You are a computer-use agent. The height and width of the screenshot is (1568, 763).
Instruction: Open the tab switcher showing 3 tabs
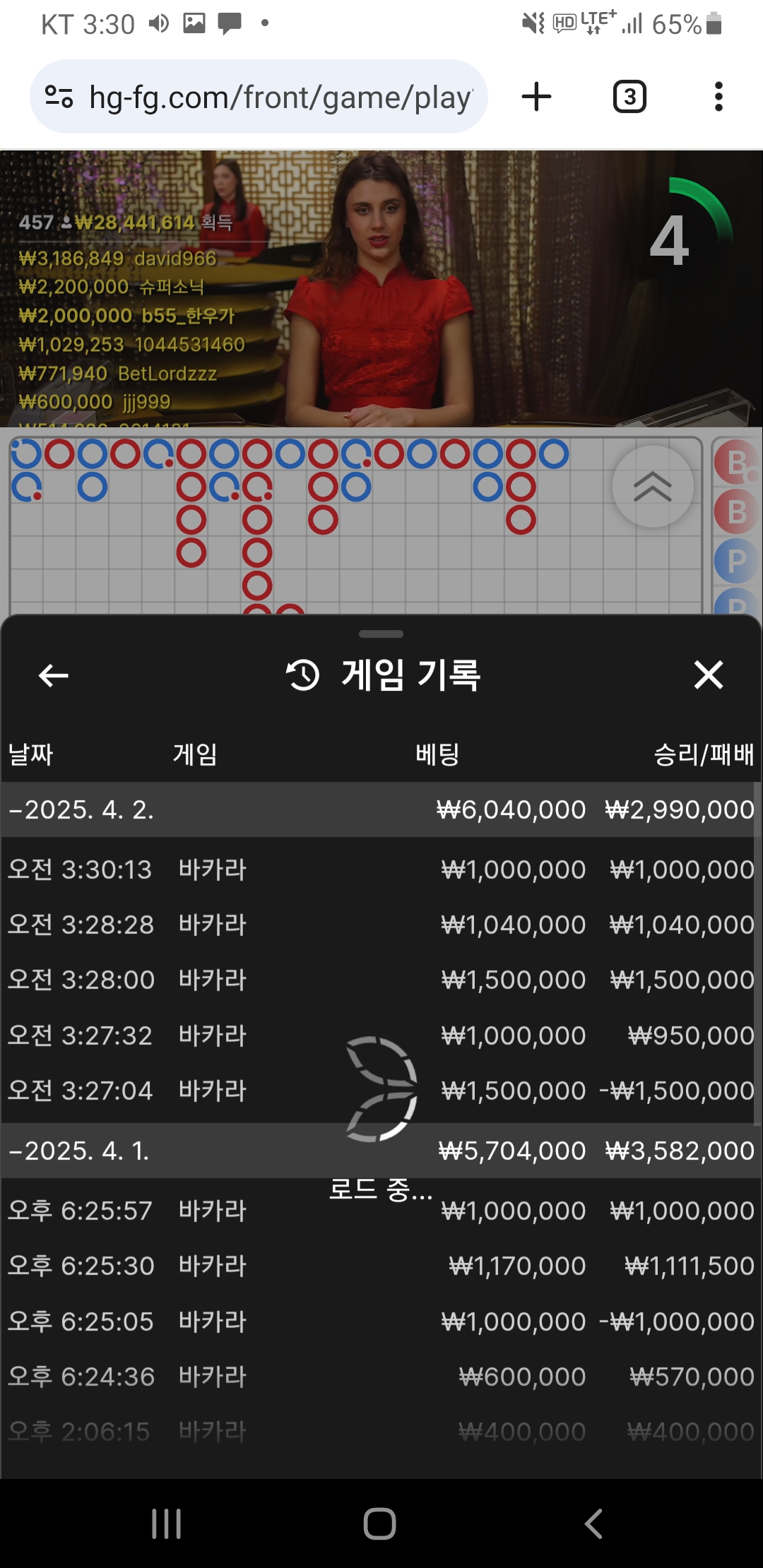[x=629, y=97]
